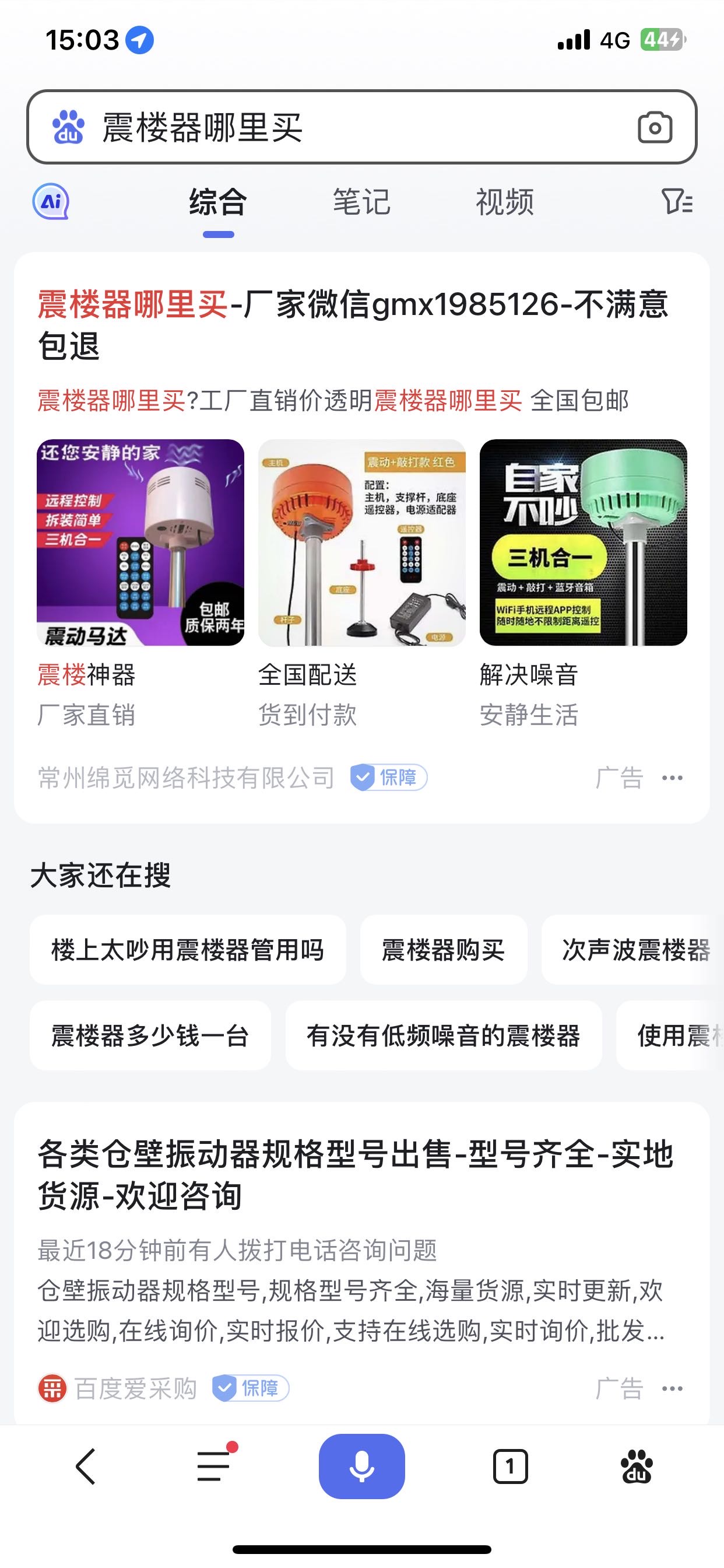Open the 解决噪音 product image
Screen dimensions: 724x1568
click(x=583, y=542)
